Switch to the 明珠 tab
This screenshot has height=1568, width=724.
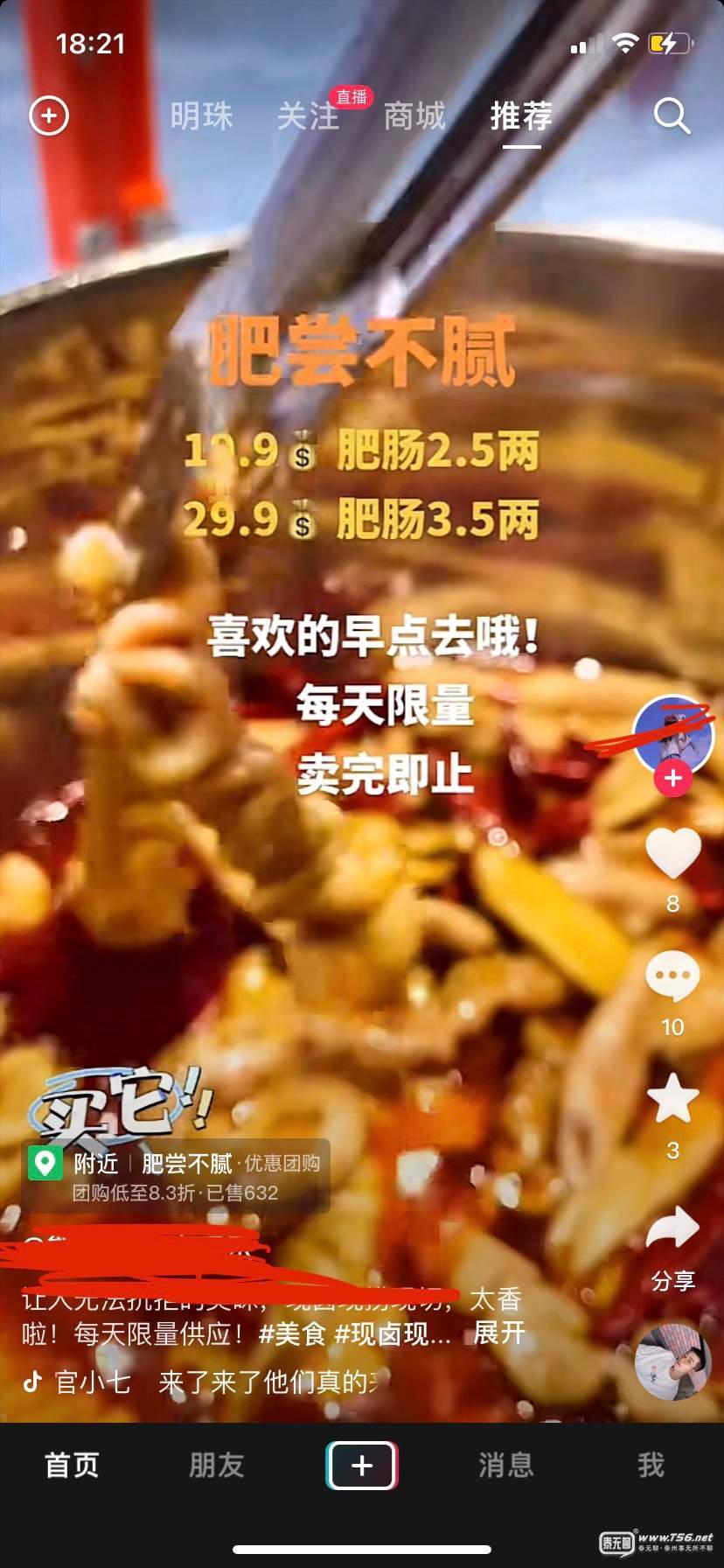(x=201, y=115)
